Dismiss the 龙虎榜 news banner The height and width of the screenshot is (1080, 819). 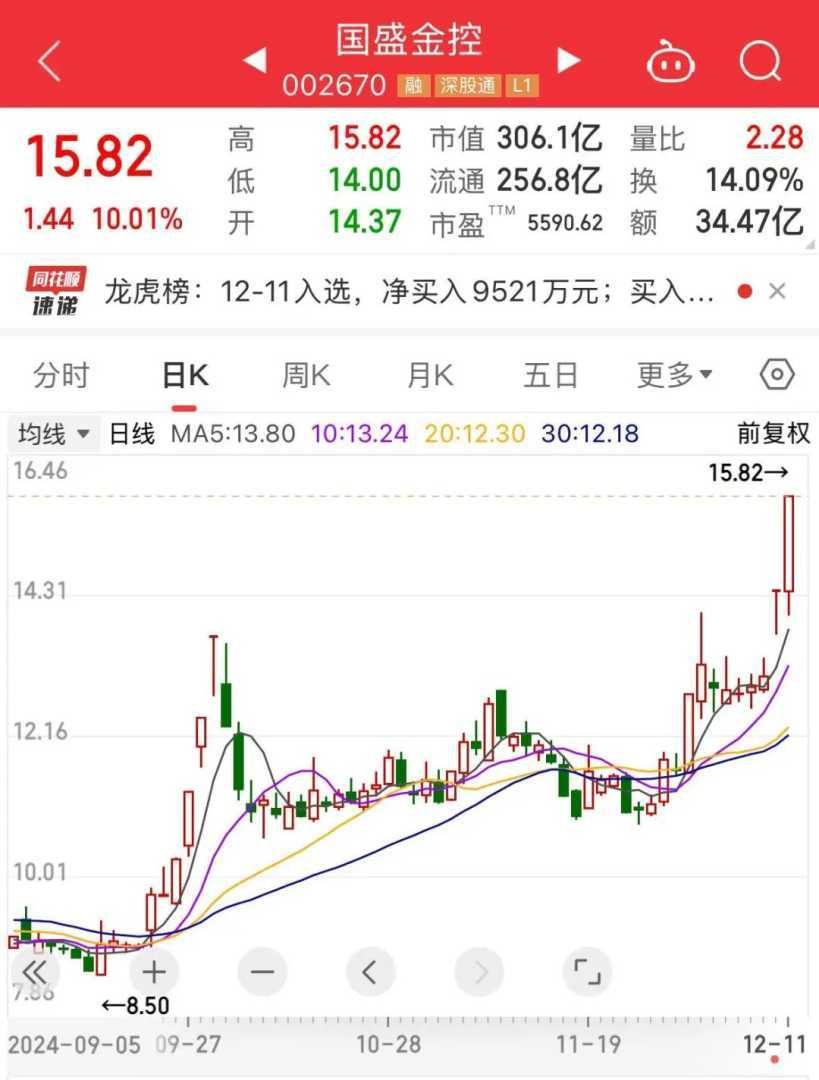pos(778,292)
